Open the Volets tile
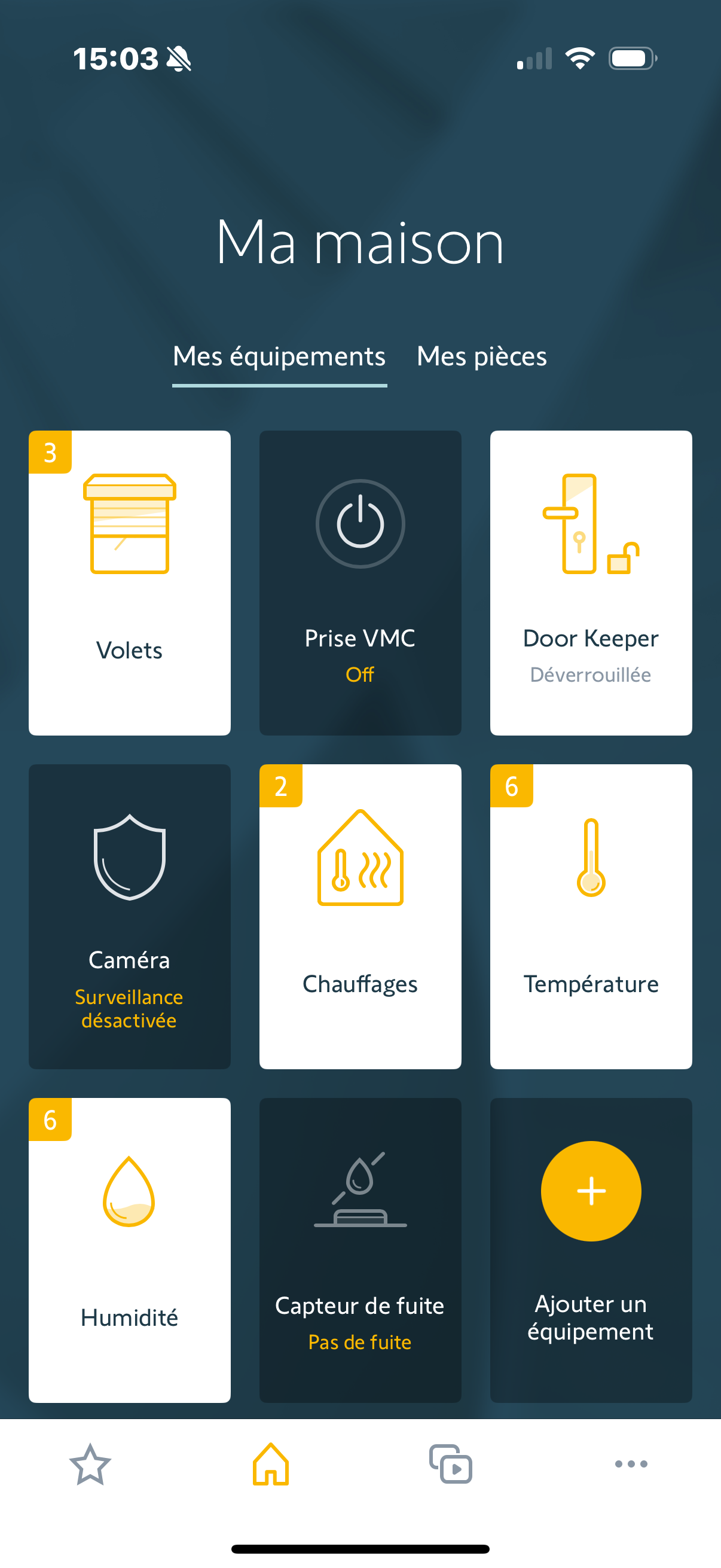 pos(130,582)
